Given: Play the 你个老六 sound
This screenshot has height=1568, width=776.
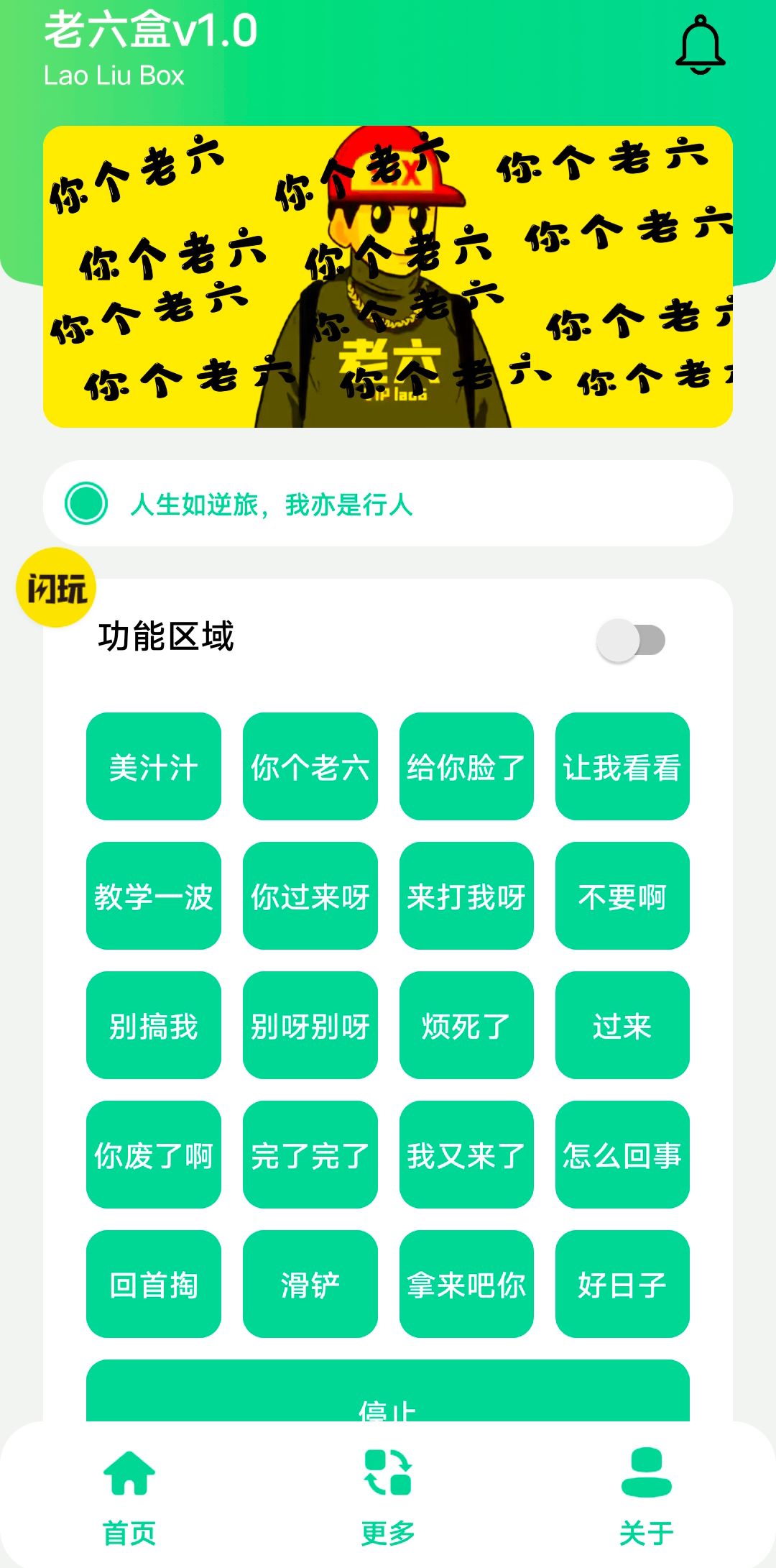Looking at the screenshot, I should (310, 768).
